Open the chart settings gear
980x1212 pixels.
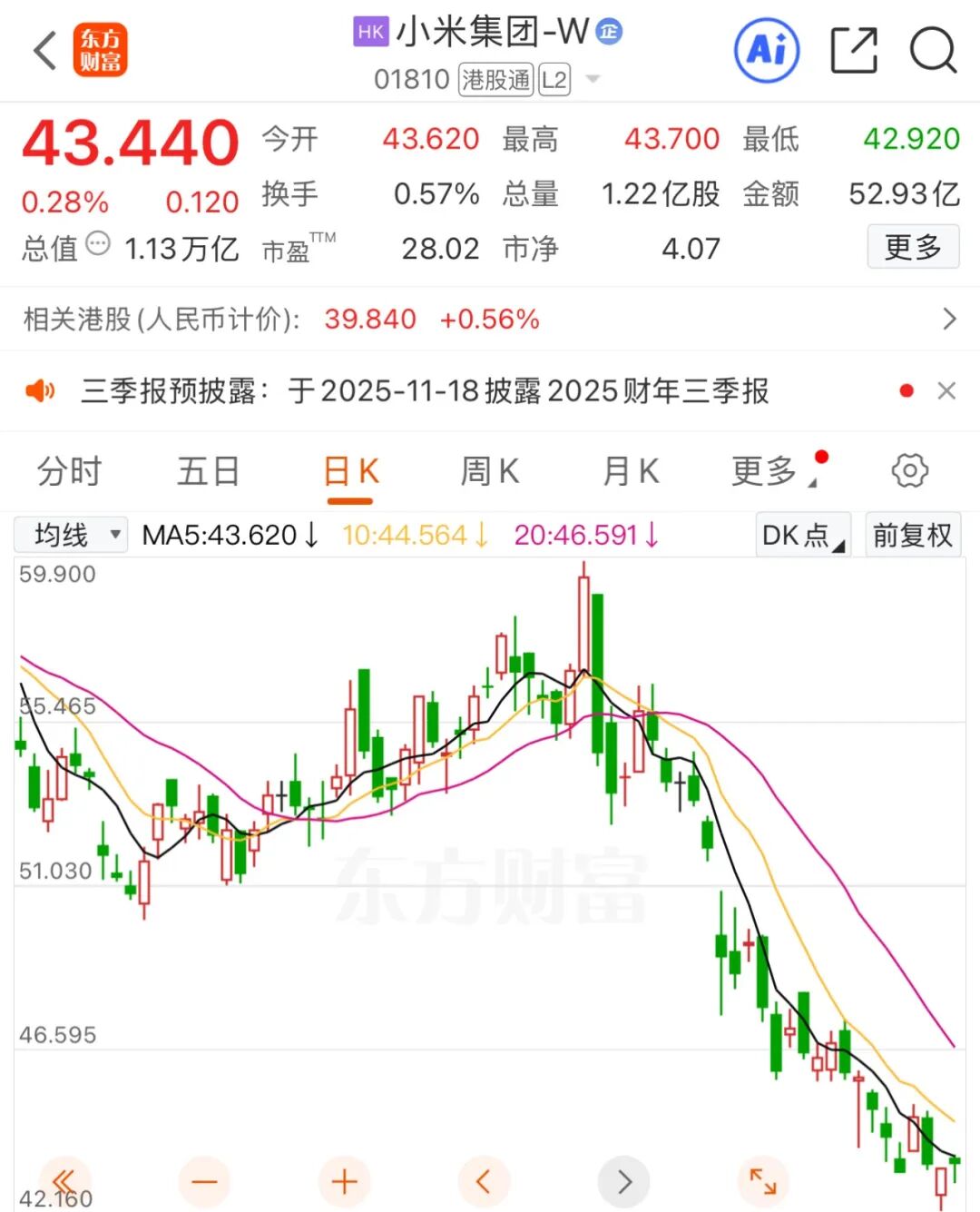(x=909, y=470)
